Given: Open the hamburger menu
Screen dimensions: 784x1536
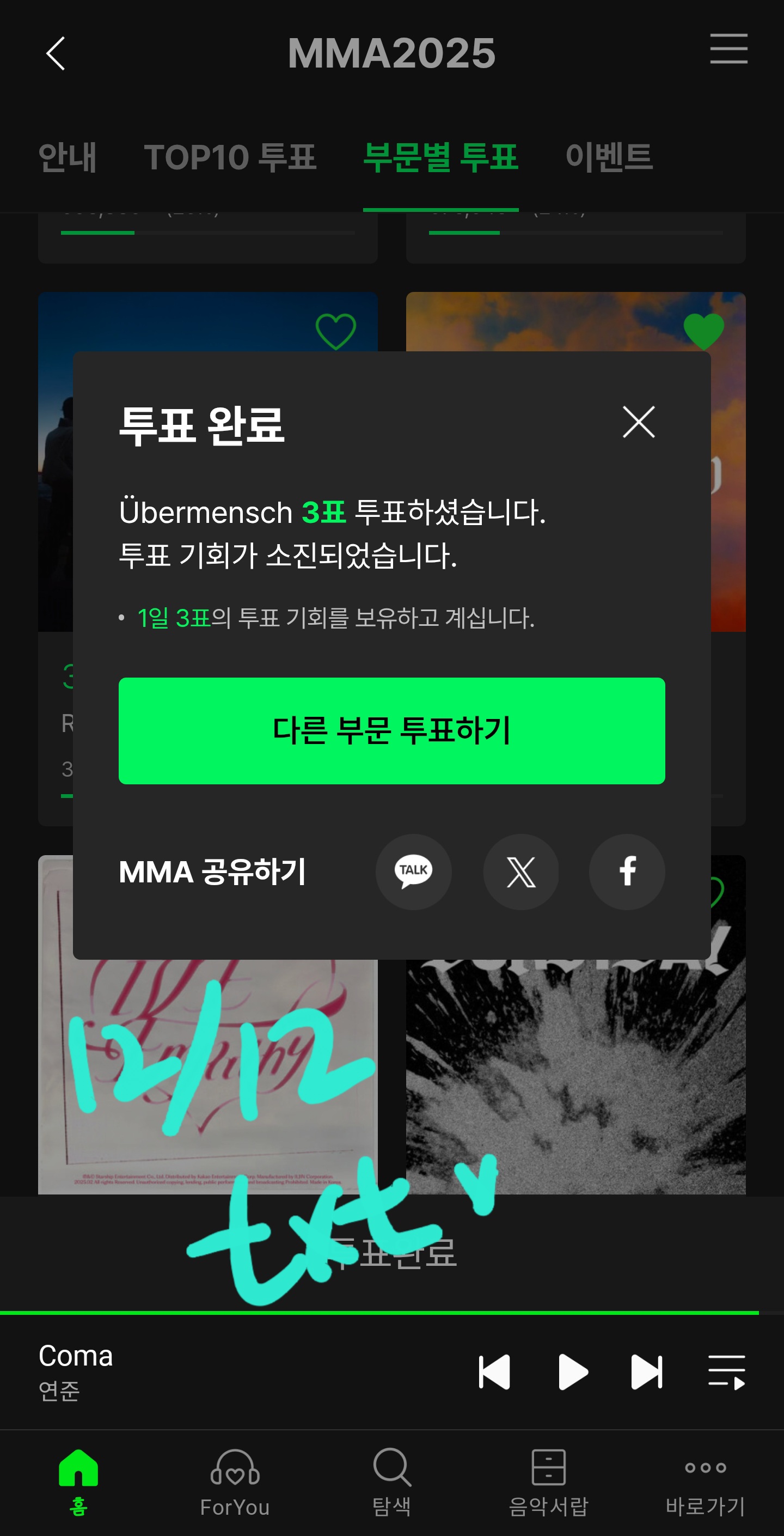Looking at the screenshot, I should (728, 49).
